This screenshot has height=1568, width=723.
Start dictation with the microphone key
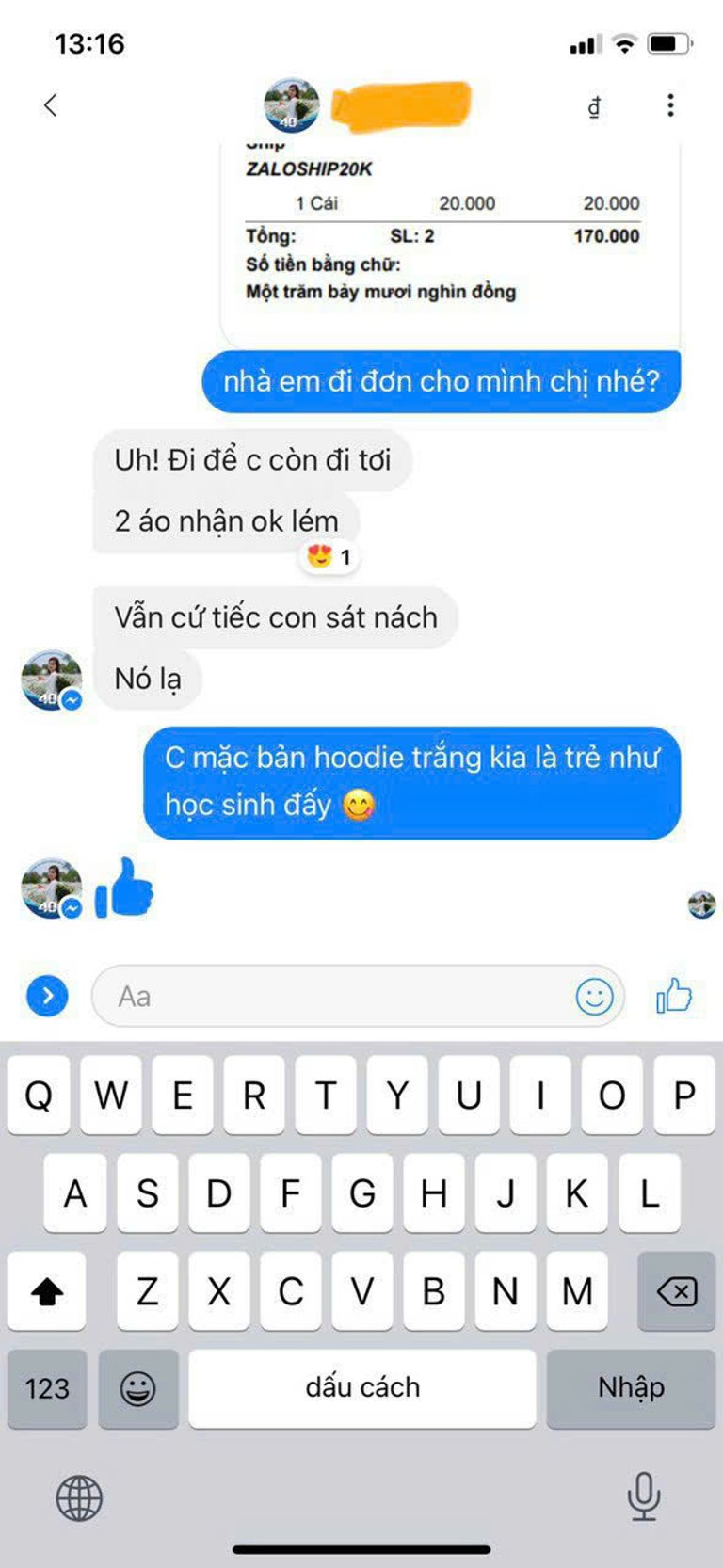(644, 1496)
